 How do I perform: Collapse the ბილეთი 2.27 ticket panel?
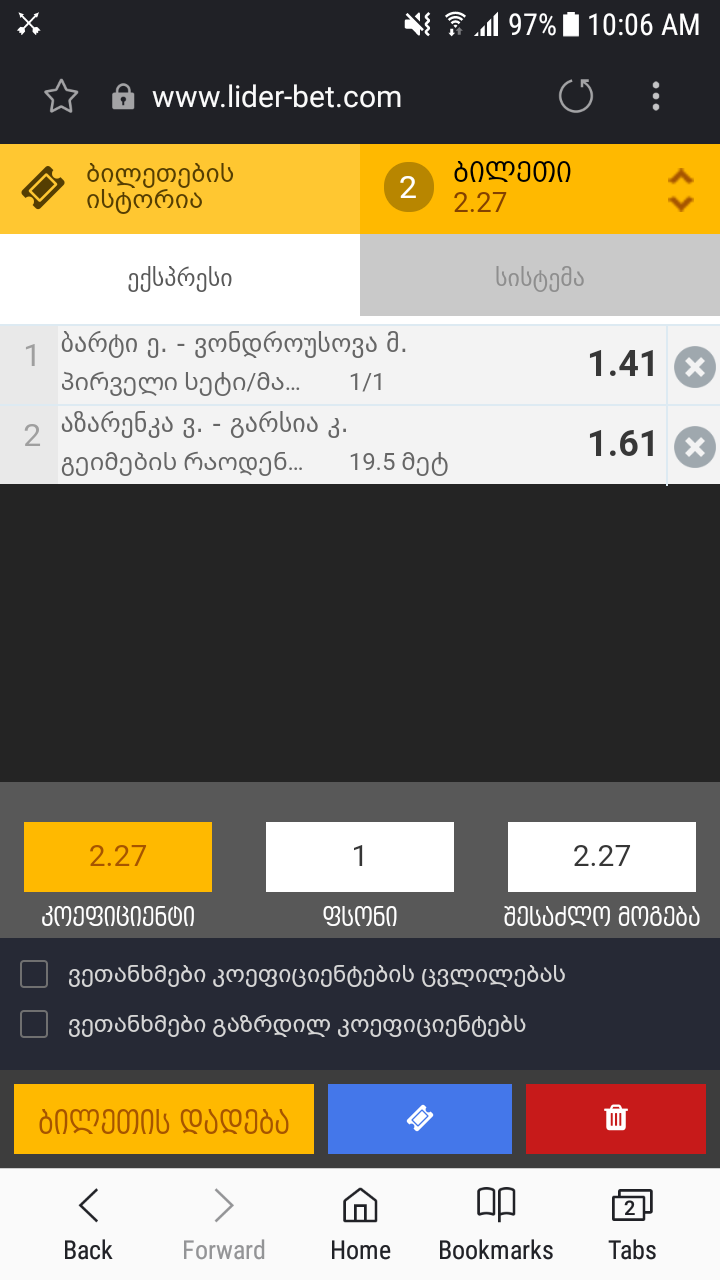pos(680,188)
